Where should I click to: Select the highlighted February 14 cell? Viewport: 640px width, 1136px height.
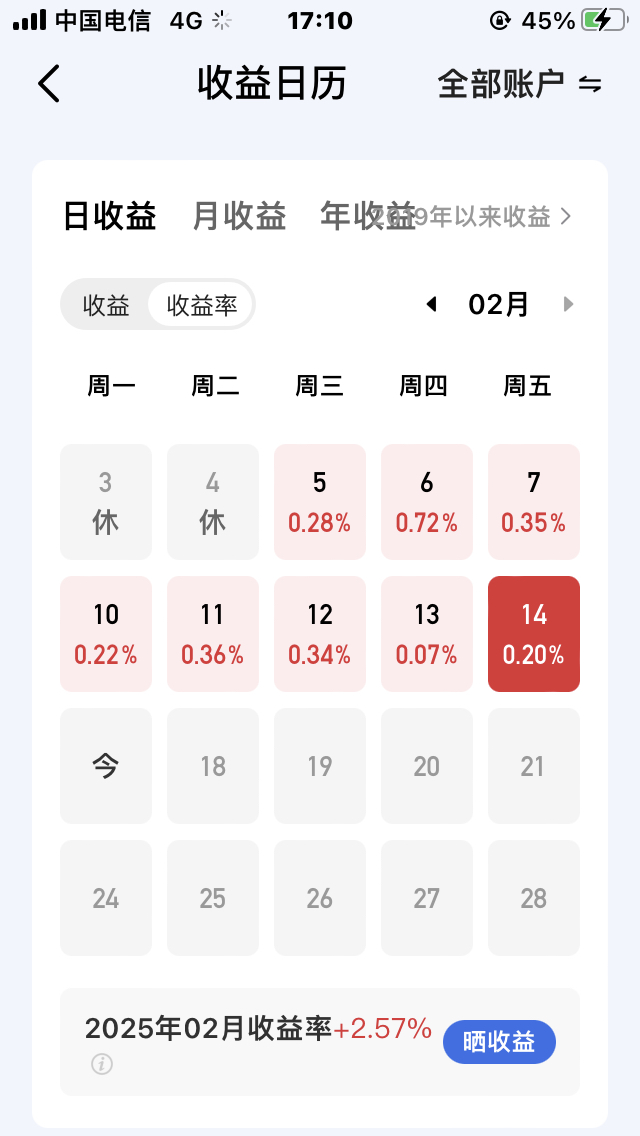point(533,634)
